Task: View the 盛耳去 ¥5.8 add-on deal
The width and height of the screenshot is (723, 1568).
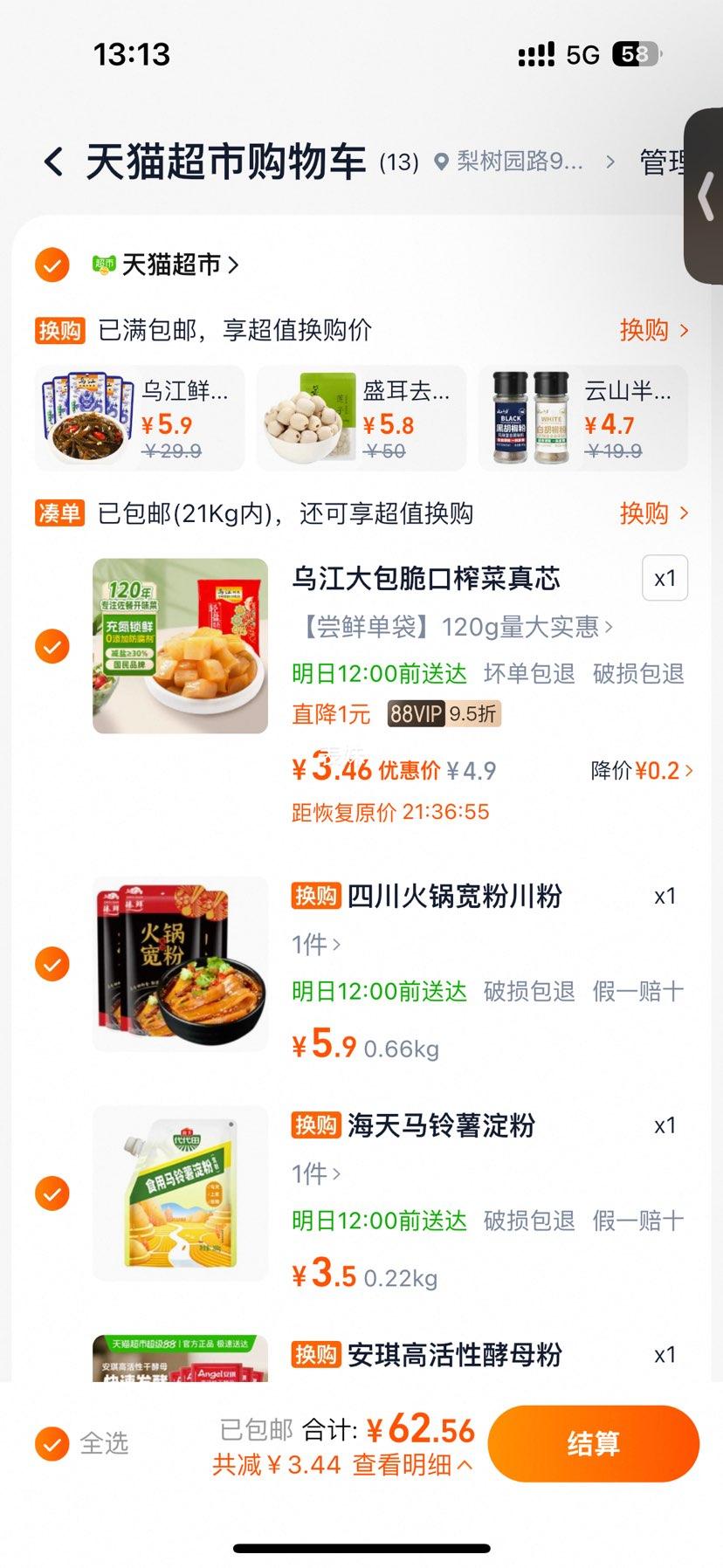Action: [x=361, y=419]
